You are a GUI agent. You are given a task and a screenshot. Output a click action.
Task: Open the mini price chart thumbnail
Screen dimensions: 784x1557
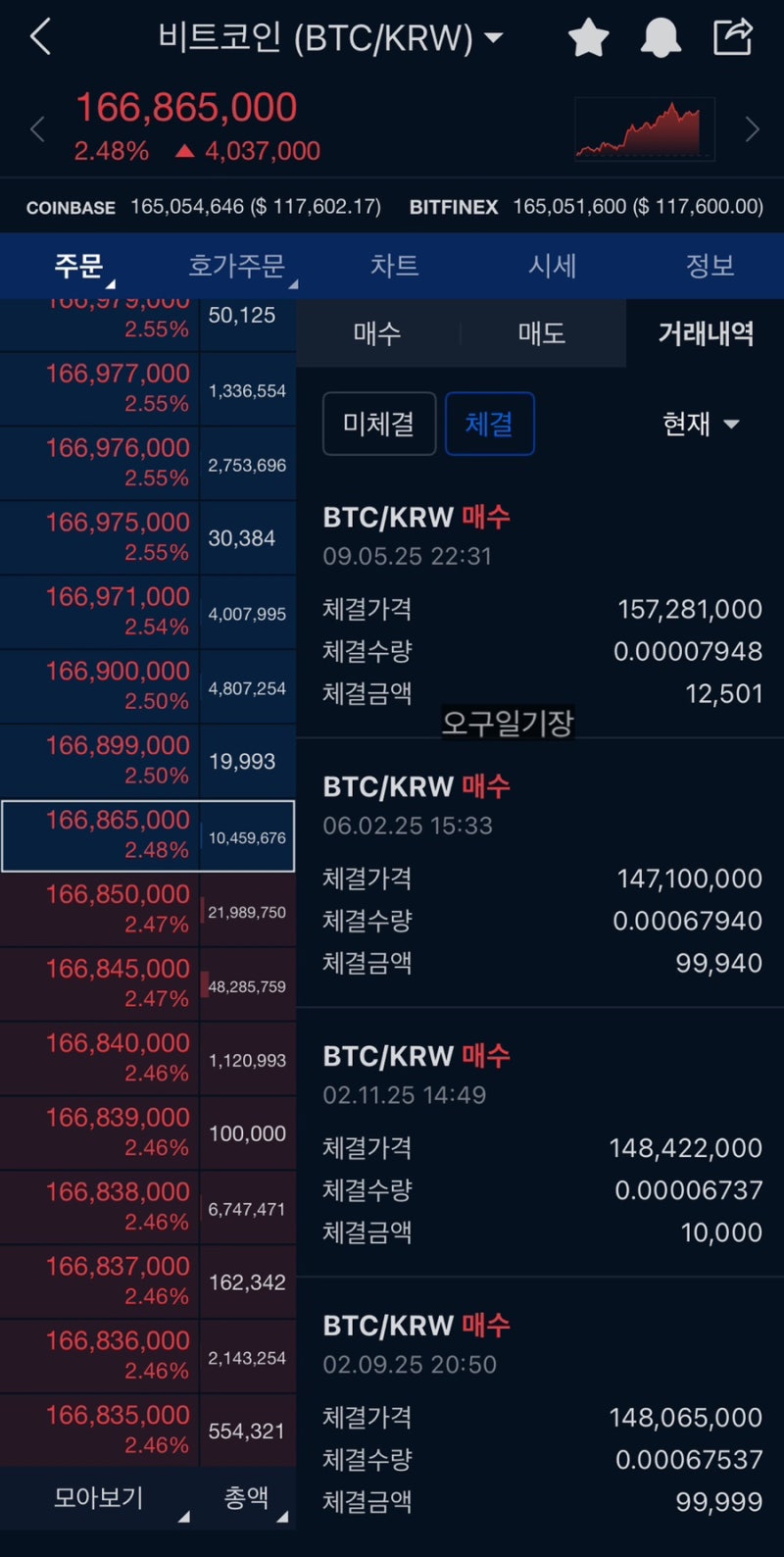642,127
